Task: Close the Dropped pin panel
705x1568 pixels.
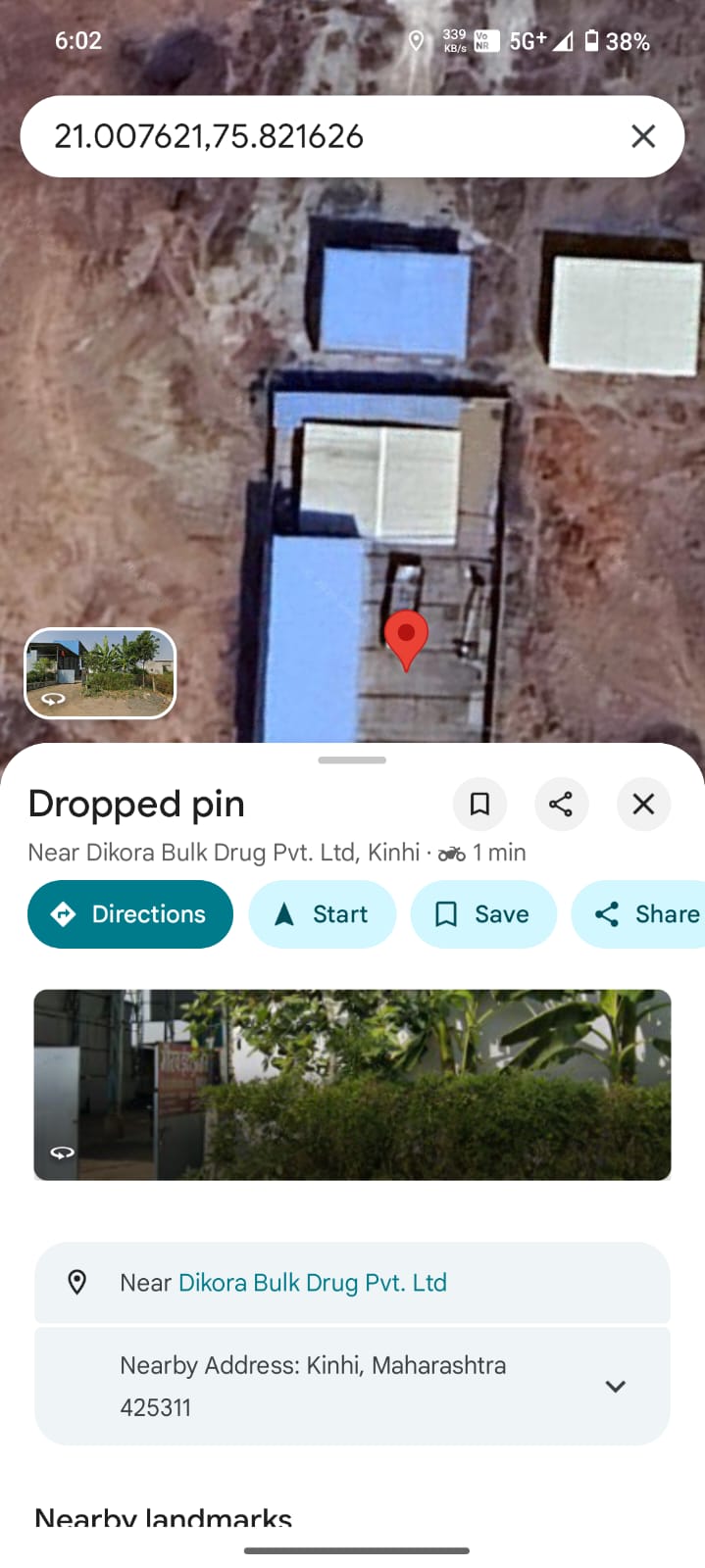Action: pos(643,804)
